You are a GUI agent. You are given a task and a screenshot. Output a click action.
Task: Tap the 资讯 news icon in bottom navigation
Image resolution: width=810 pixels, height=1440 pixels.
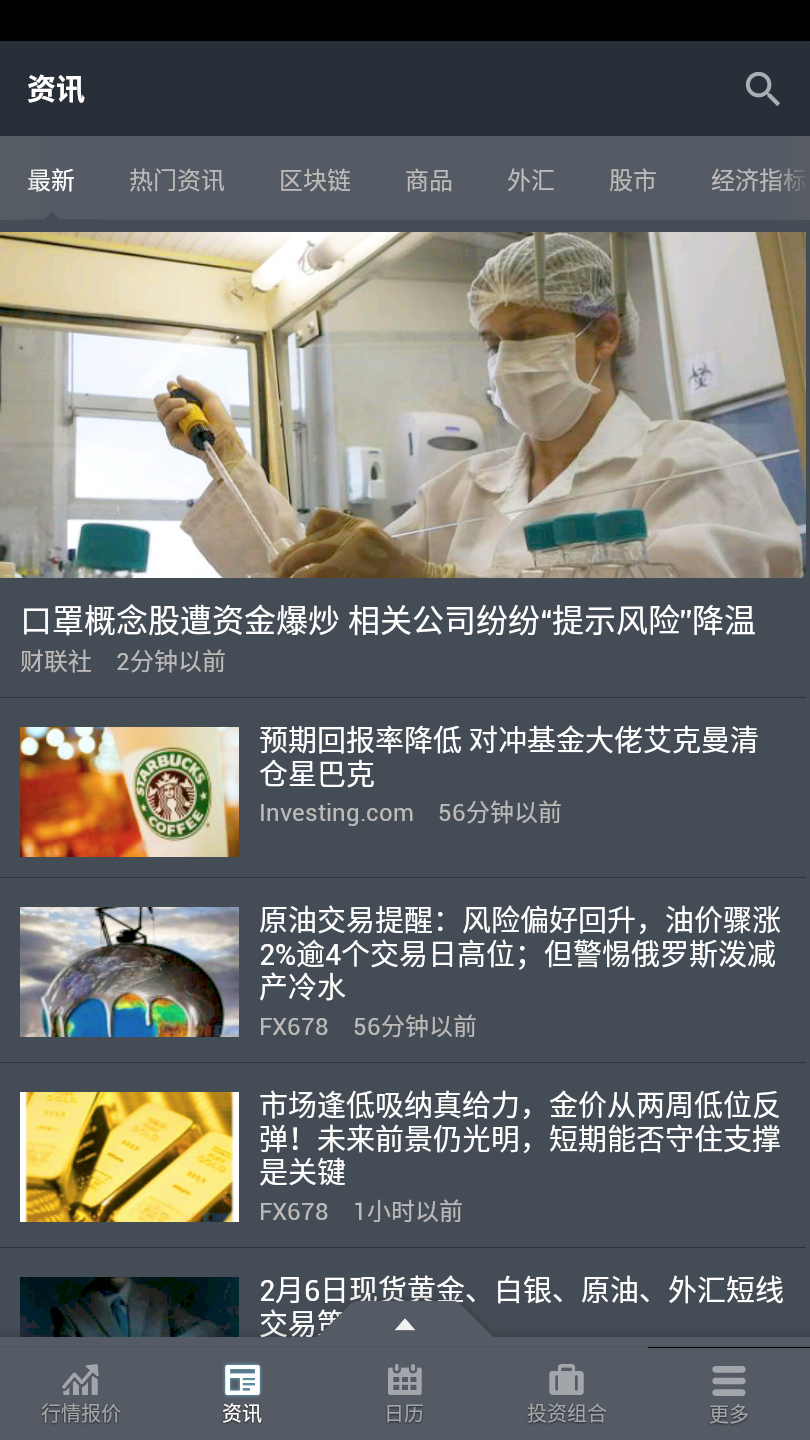point(242,1392)
